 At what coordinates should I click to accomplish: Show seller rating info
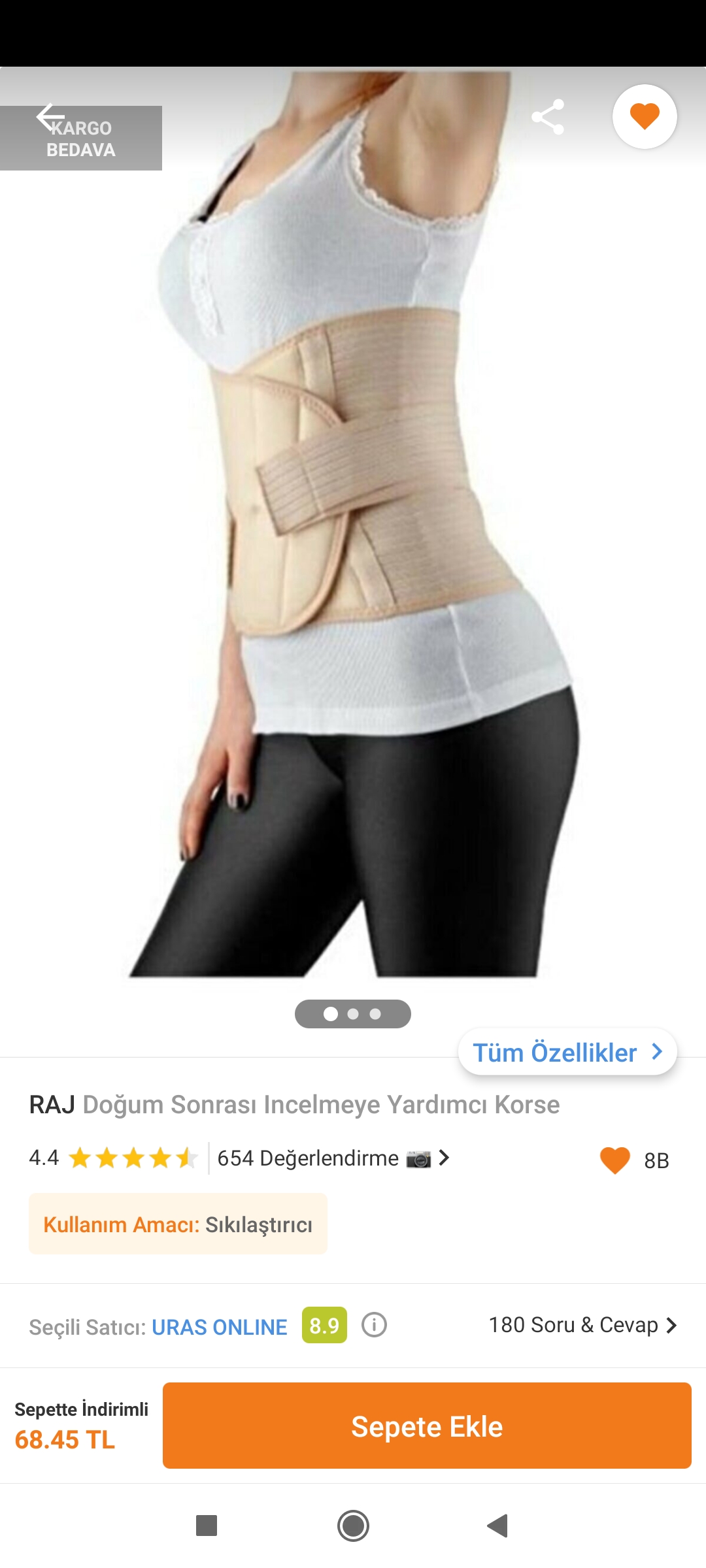(x=374, y=1325)
